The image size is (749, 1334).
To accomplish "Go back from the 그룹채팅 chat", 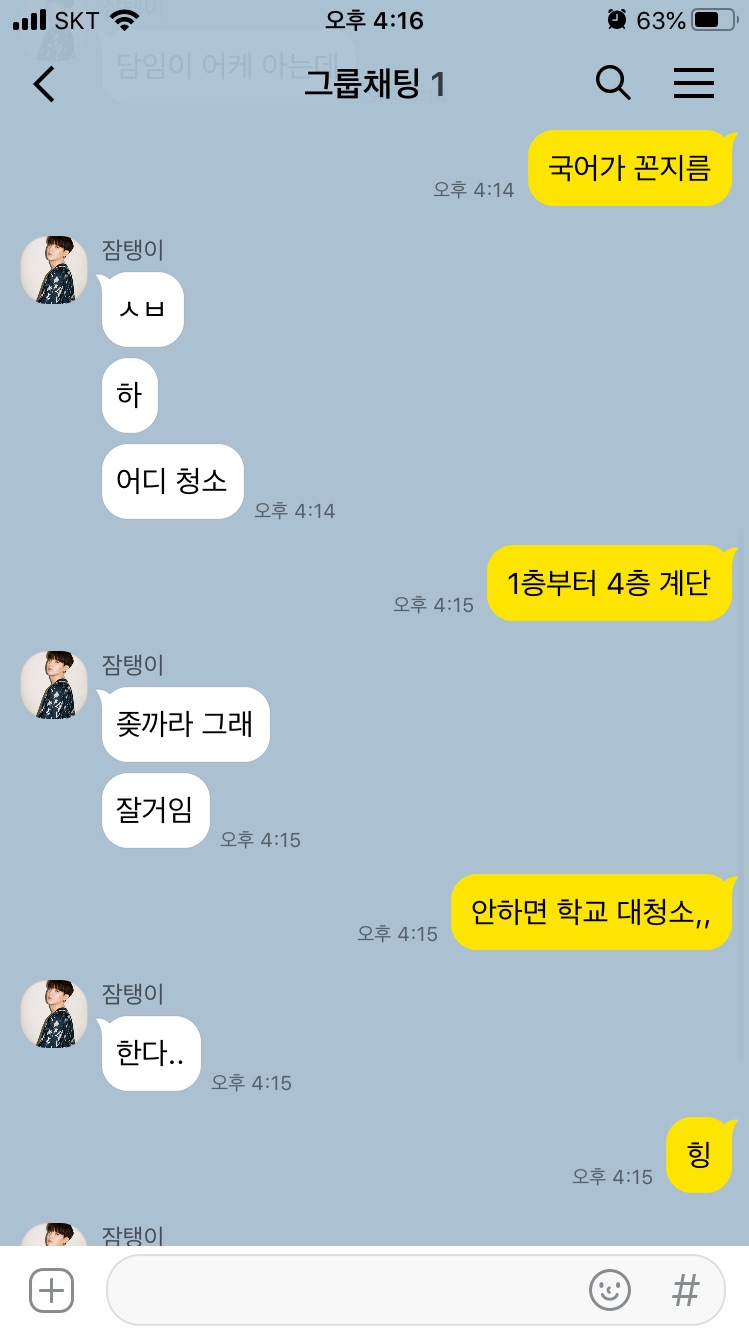I will click(44, 84).
